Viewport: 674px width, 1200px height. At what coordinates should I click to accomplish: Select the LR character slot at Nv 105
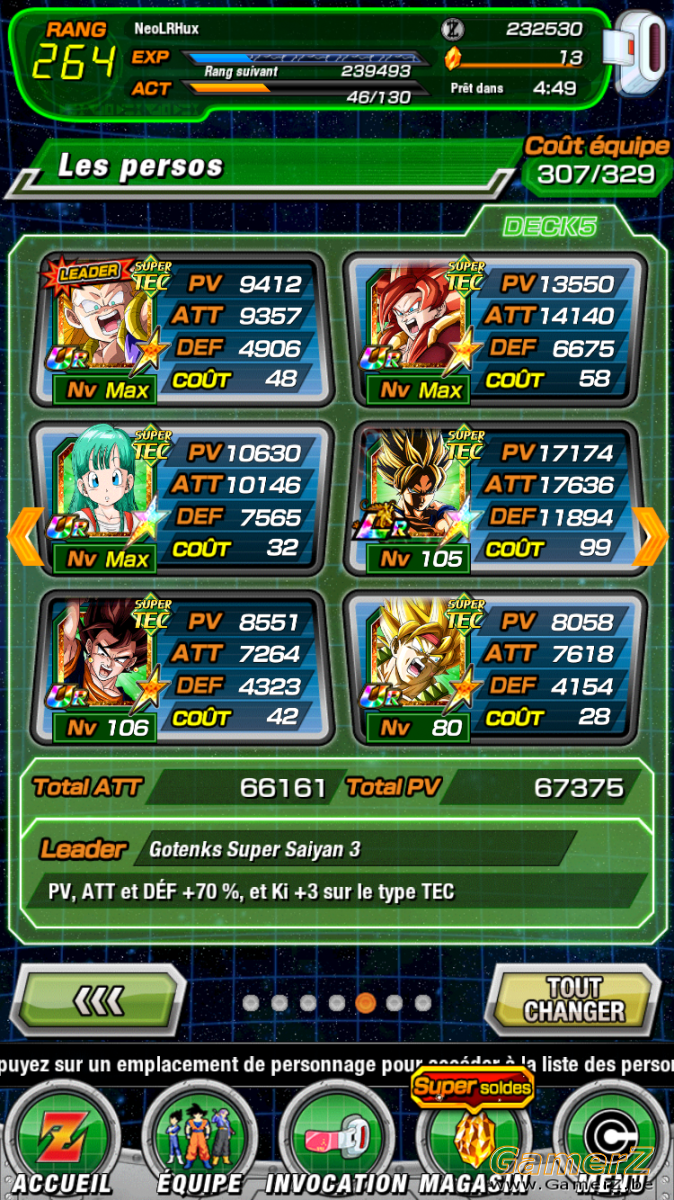[x=494, y=499]
